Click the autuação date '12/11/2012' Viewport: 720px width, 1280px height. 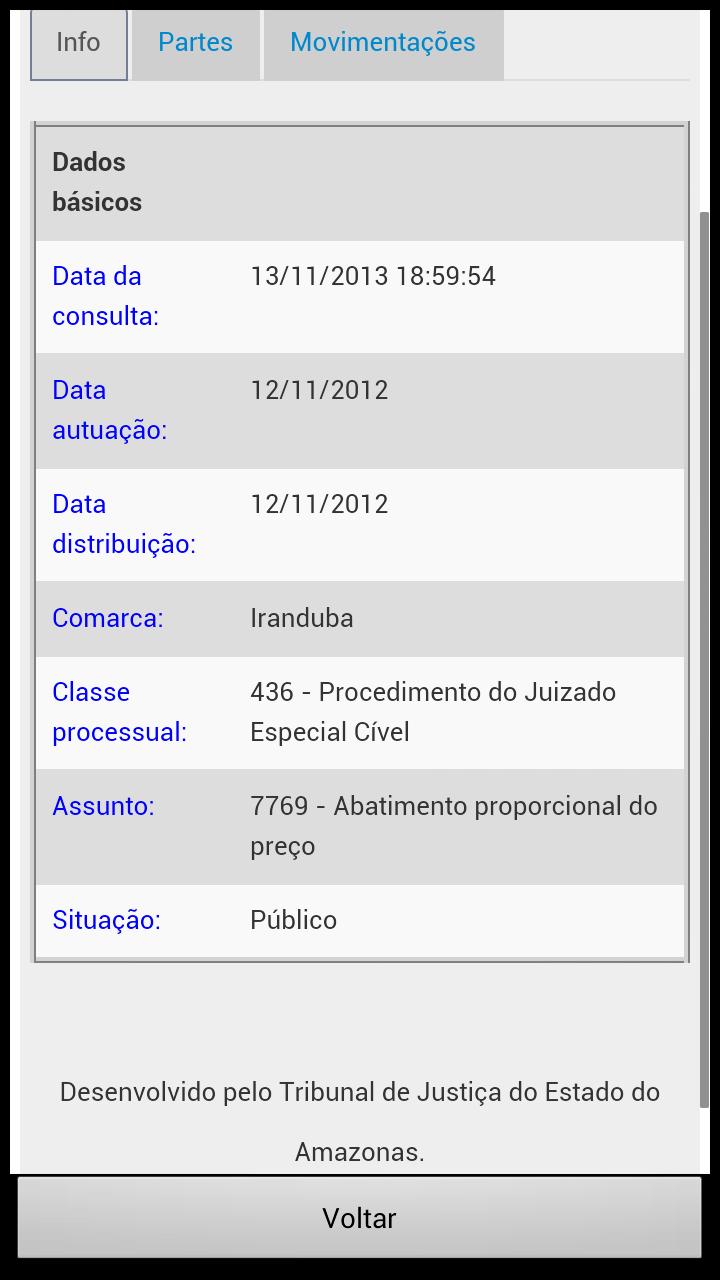point(319,389)
